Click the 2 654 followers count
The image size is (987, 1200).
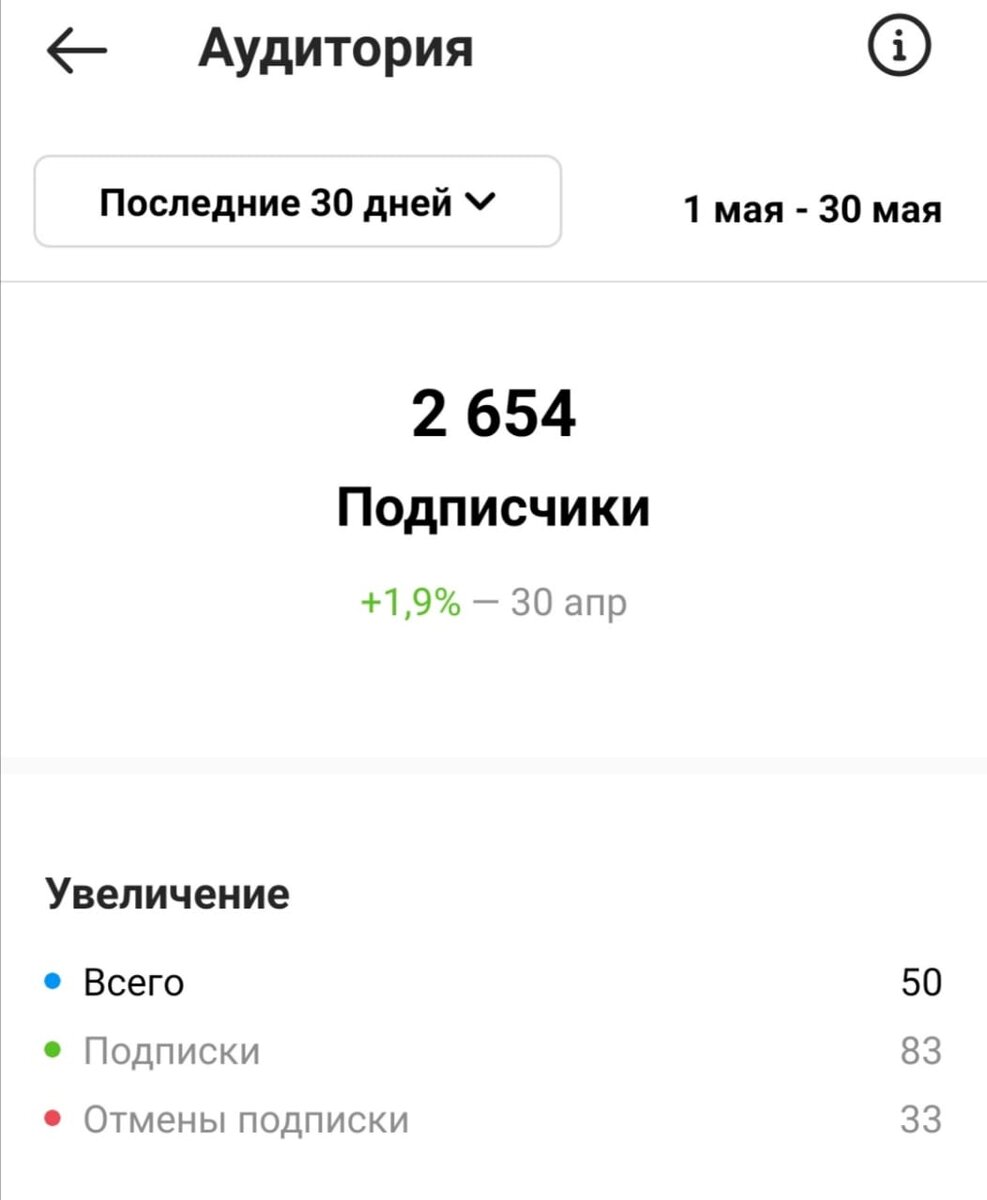click(494, 418)
